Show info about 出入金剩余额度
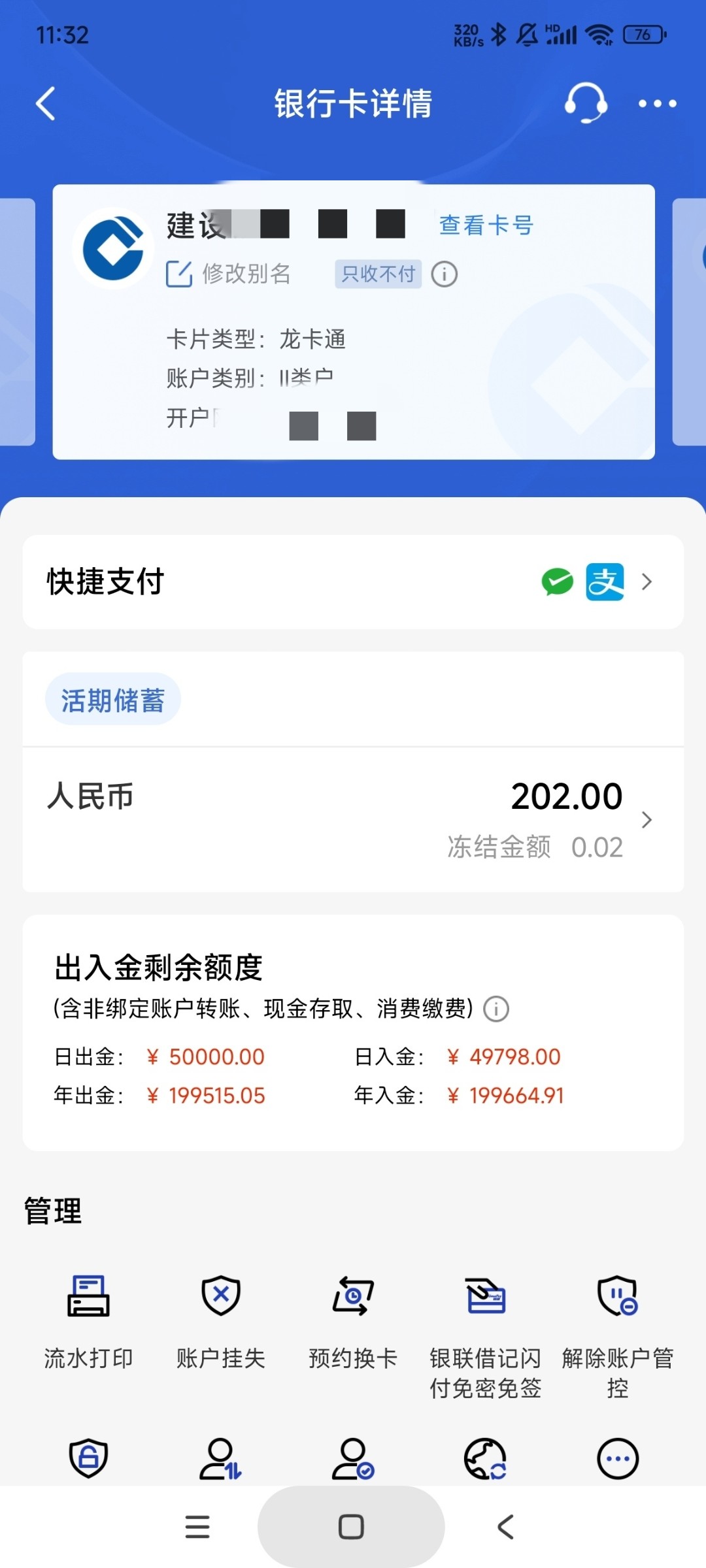706x1568 pixels. pos(496,1009)
